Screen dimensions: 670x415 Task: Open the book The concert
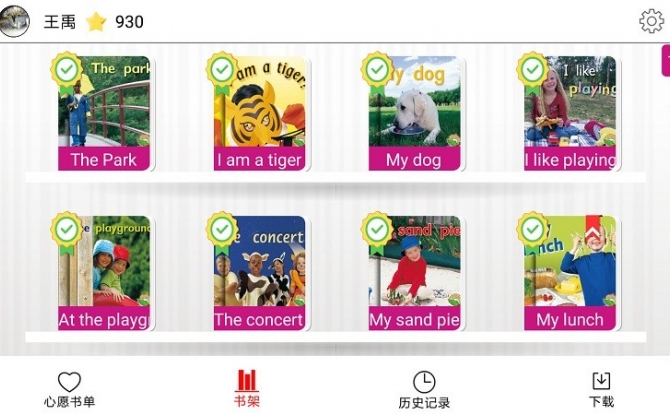[259, 273]
